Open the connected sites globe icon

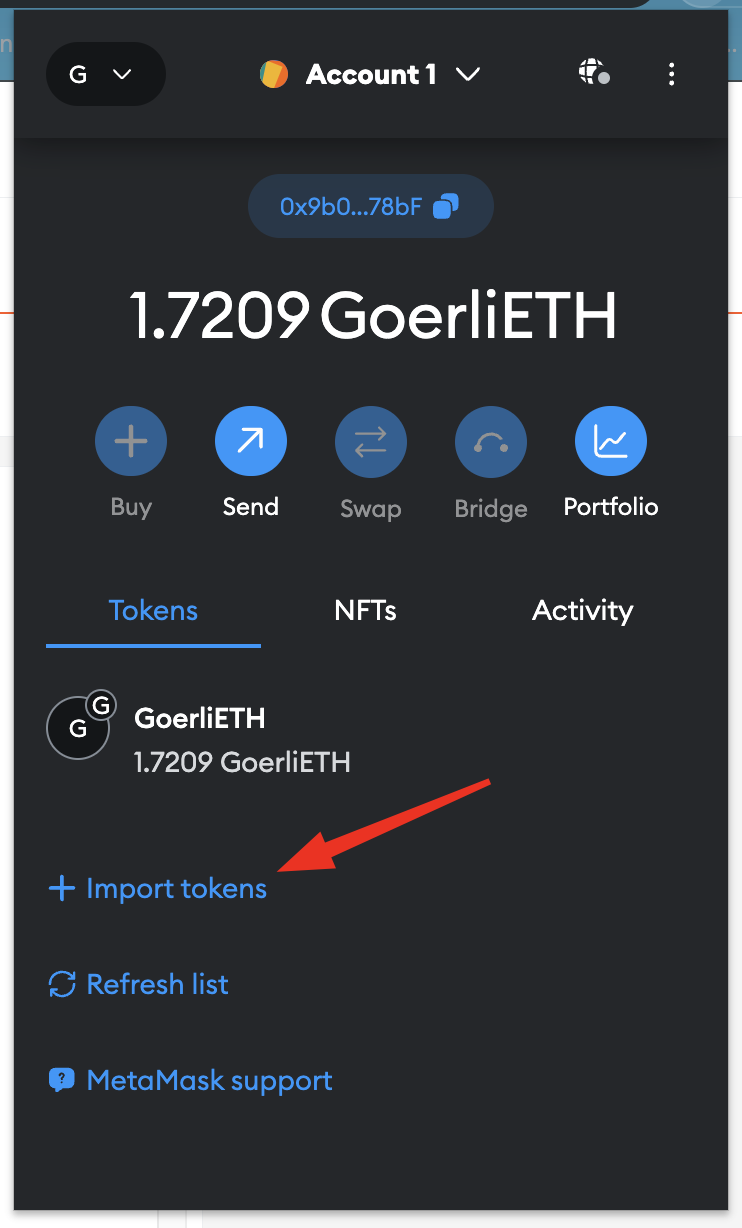pyautogui.click(x=594, y=74)
